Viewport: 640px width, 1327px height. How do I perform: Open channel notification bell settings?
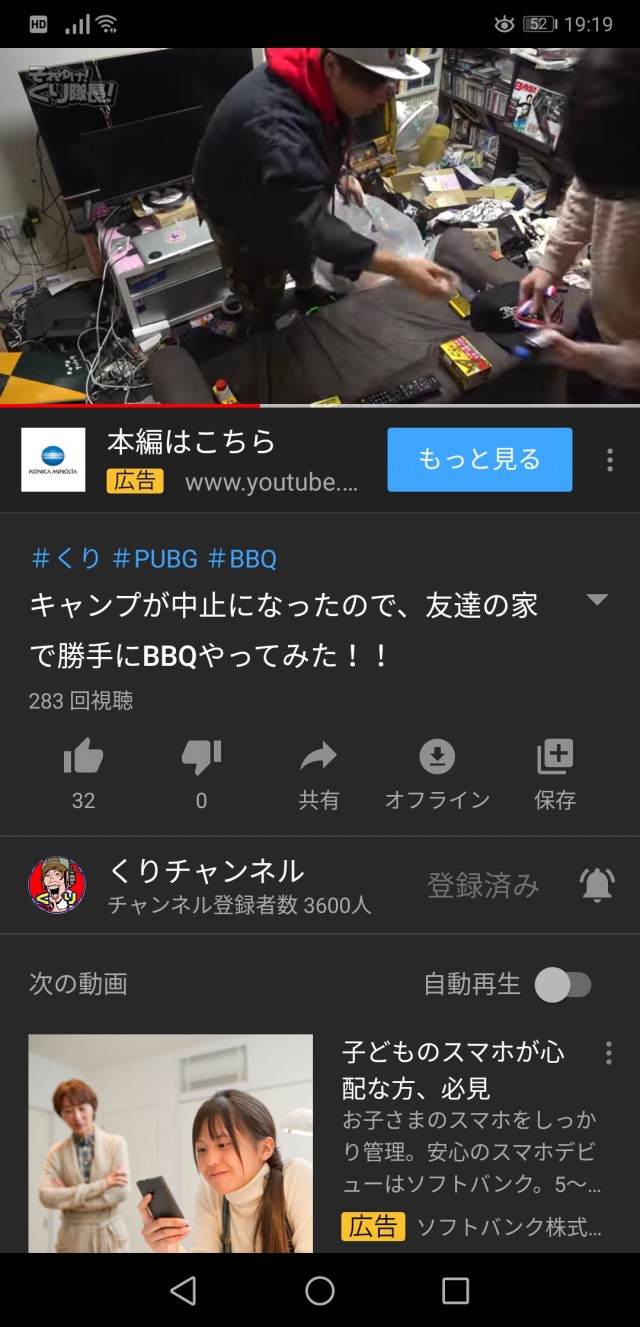pyautogui.click(x=597, y=885)
